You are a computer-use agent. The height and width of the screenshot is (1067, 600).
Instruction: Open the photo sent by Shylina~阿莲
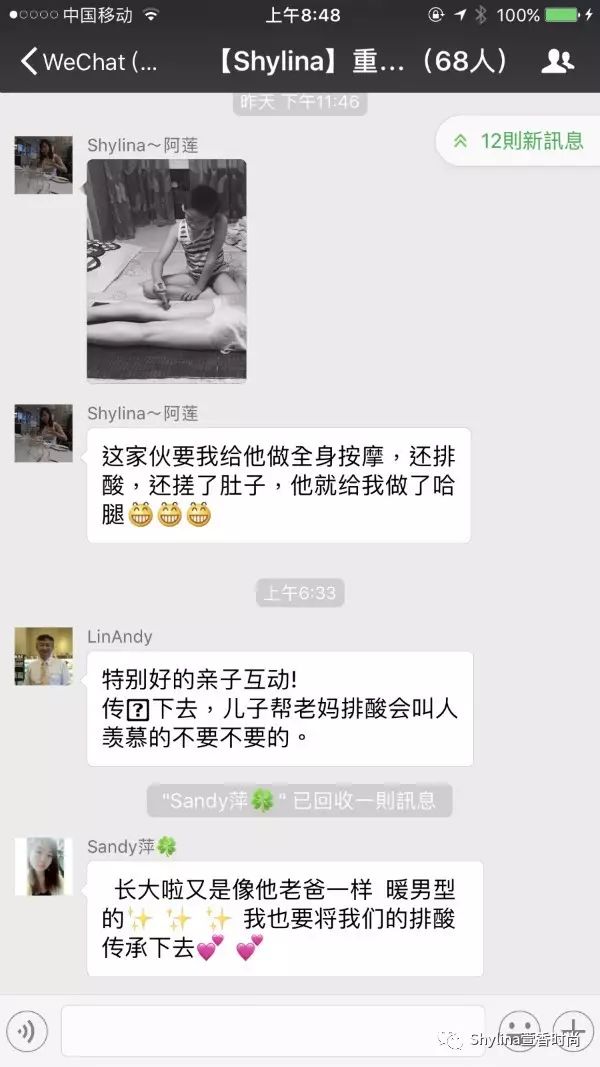coord(166,270)
